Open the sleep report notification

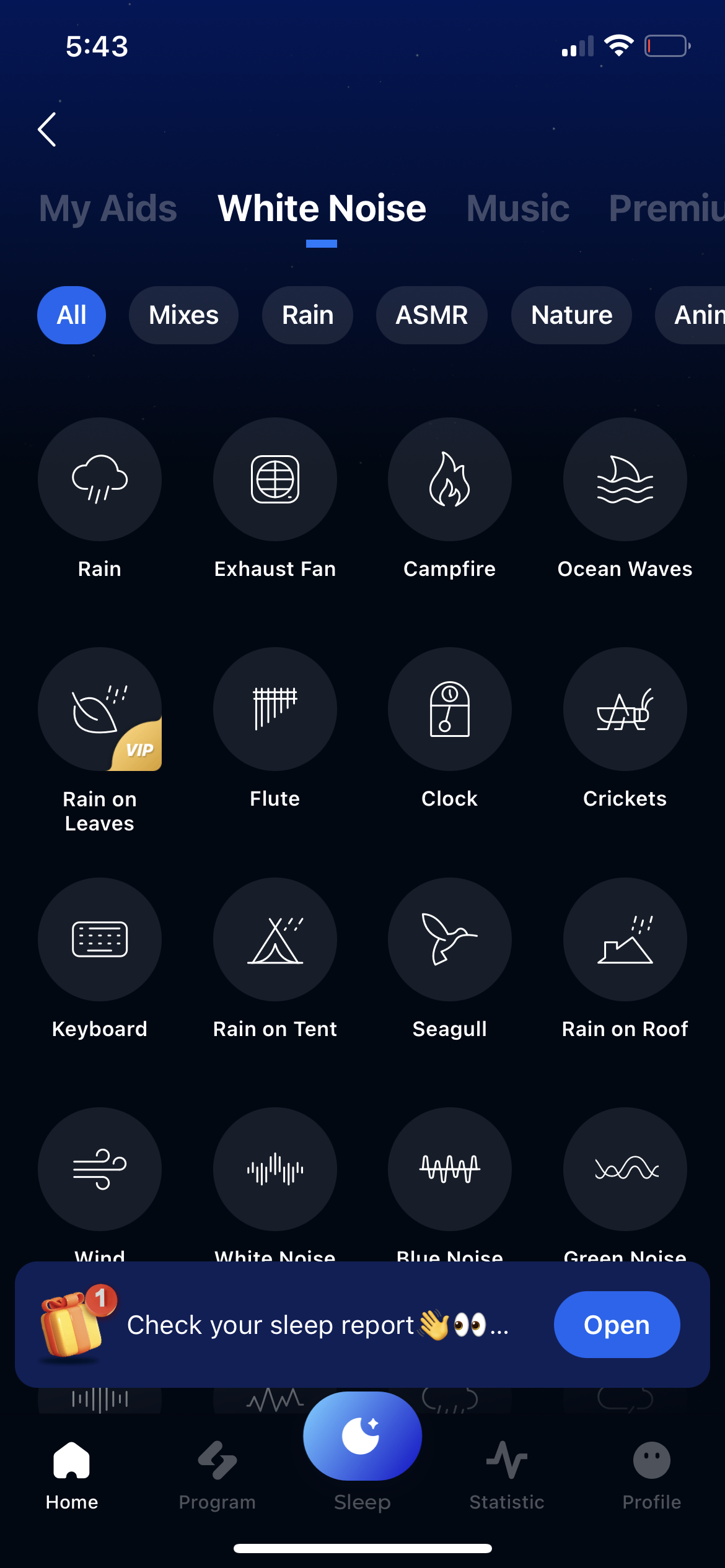(617, 1325)
